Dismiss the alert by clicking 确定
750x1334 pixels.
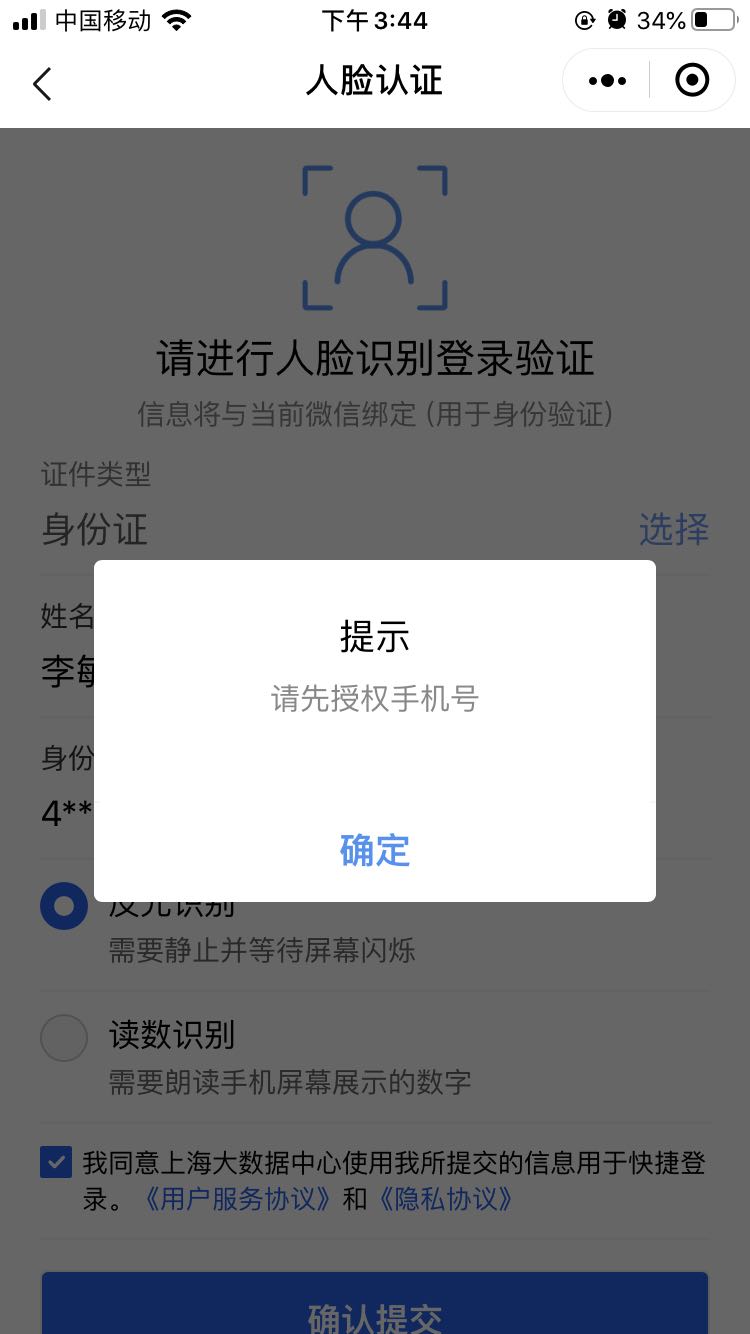click(x=375, y=851)
